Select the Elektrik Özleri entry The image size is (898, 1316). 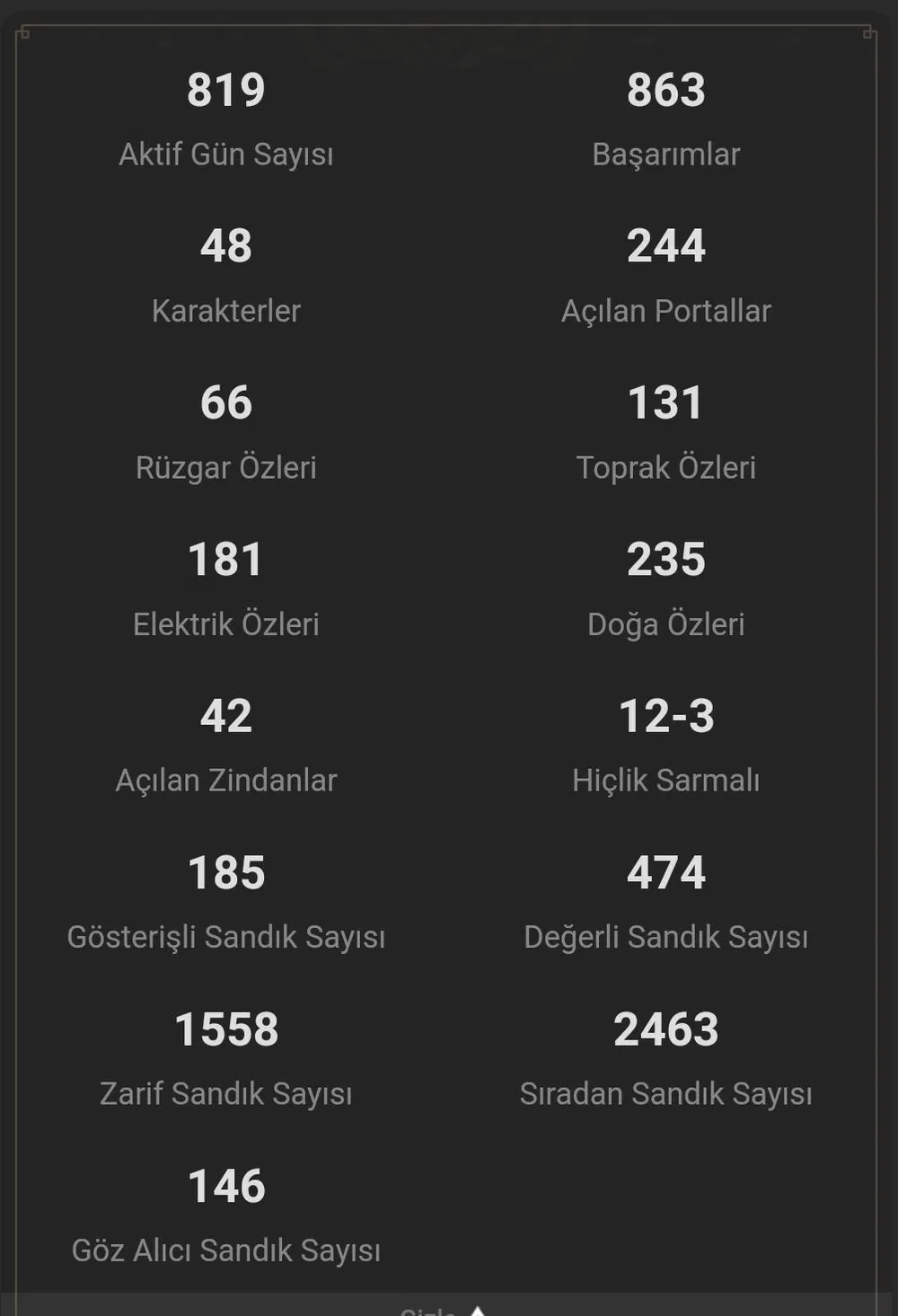226,623
